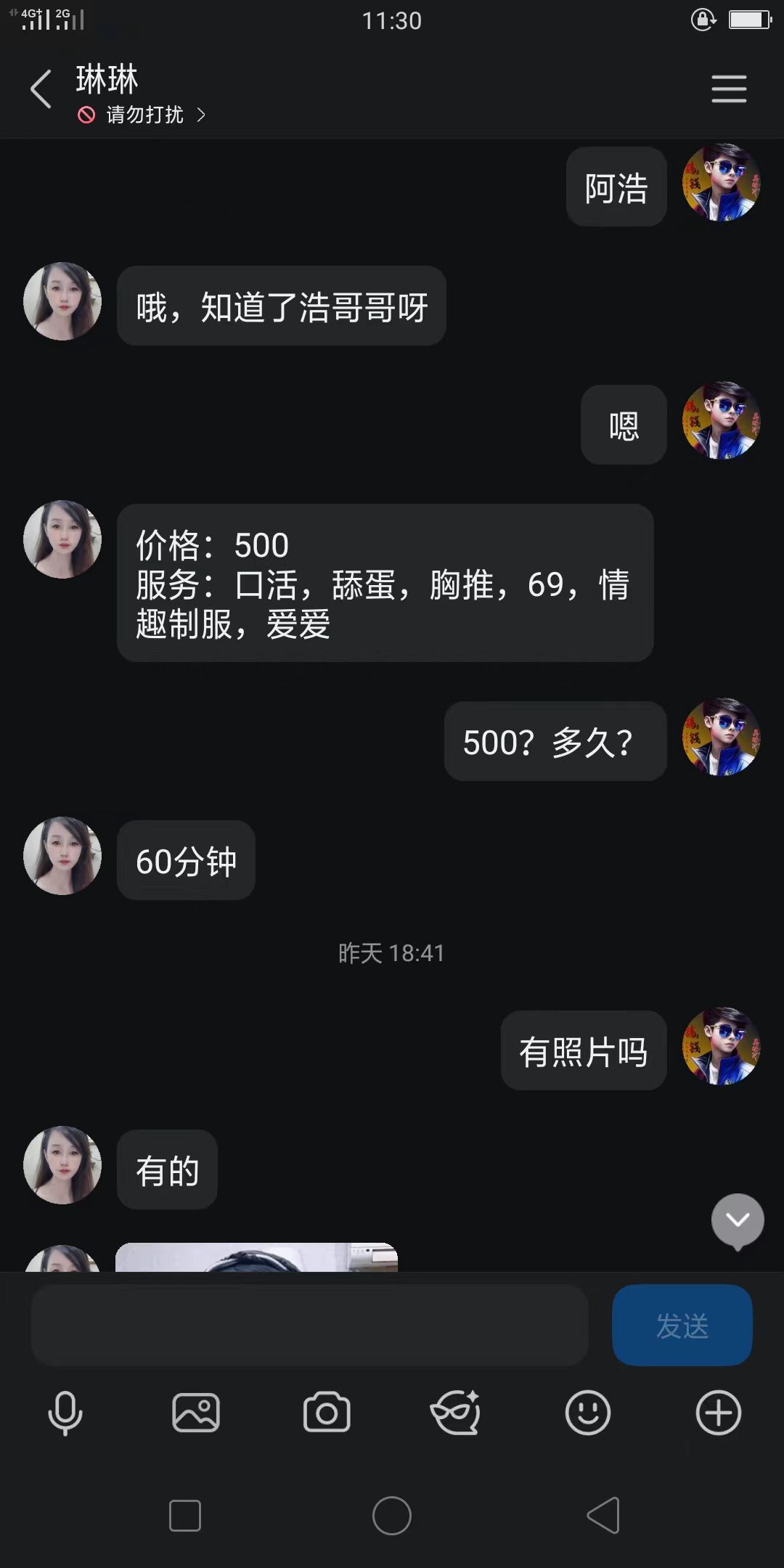
Task: Open the mask effects icon
Action: [456, 1413]
